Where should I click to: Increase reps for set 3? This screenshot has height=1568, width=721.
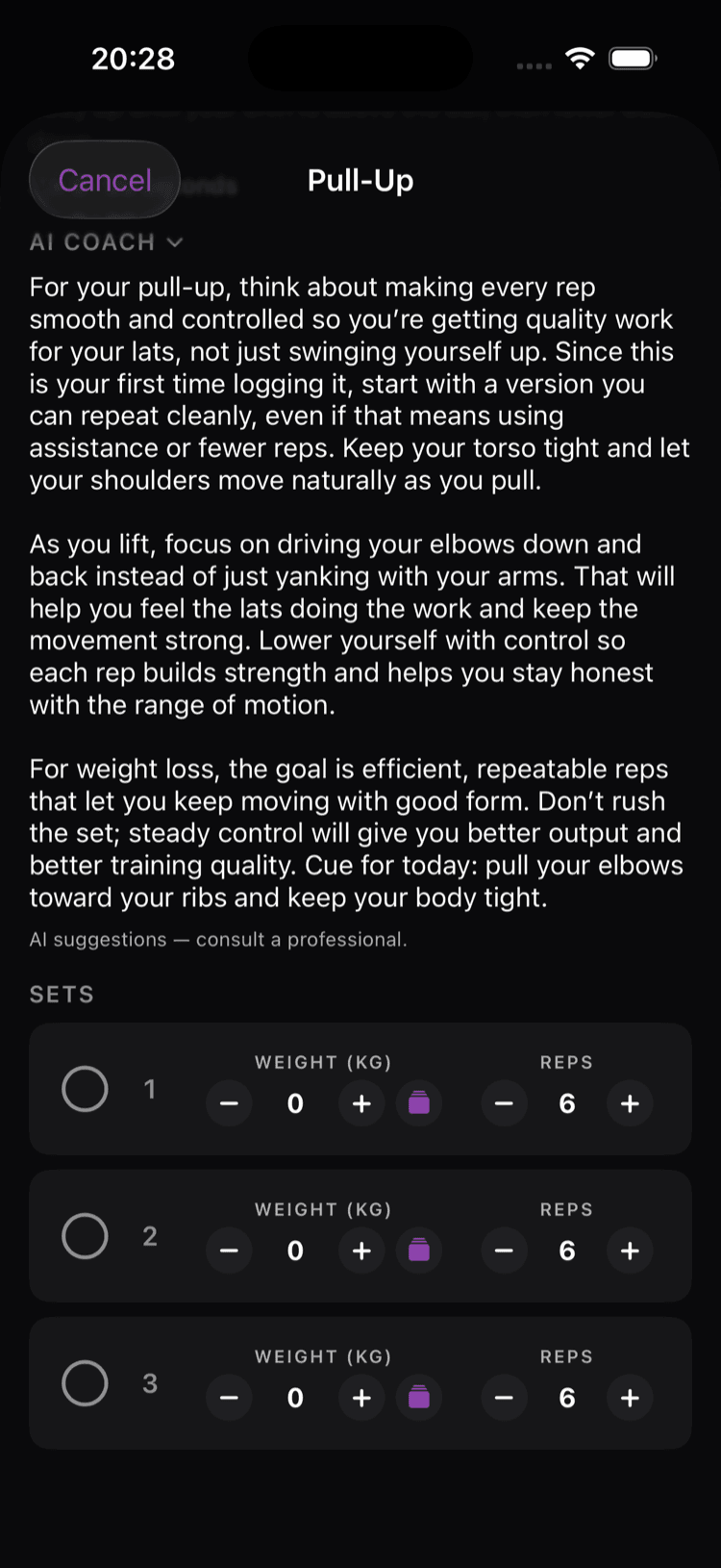click(x=630, y=1398)
